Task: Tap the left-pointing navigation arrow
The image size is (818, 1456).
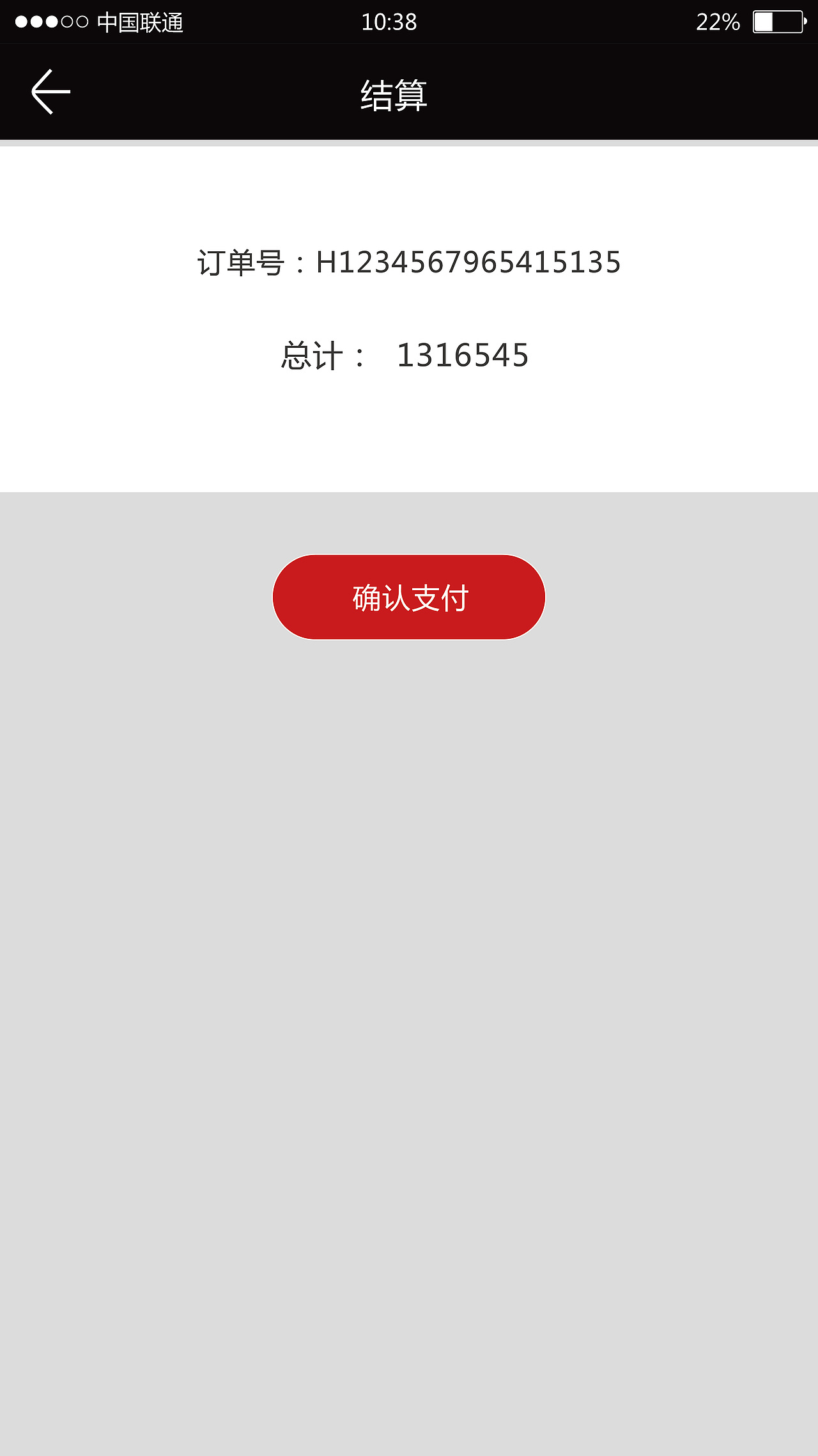Action: pyautogui.click(x=51, y=91)
